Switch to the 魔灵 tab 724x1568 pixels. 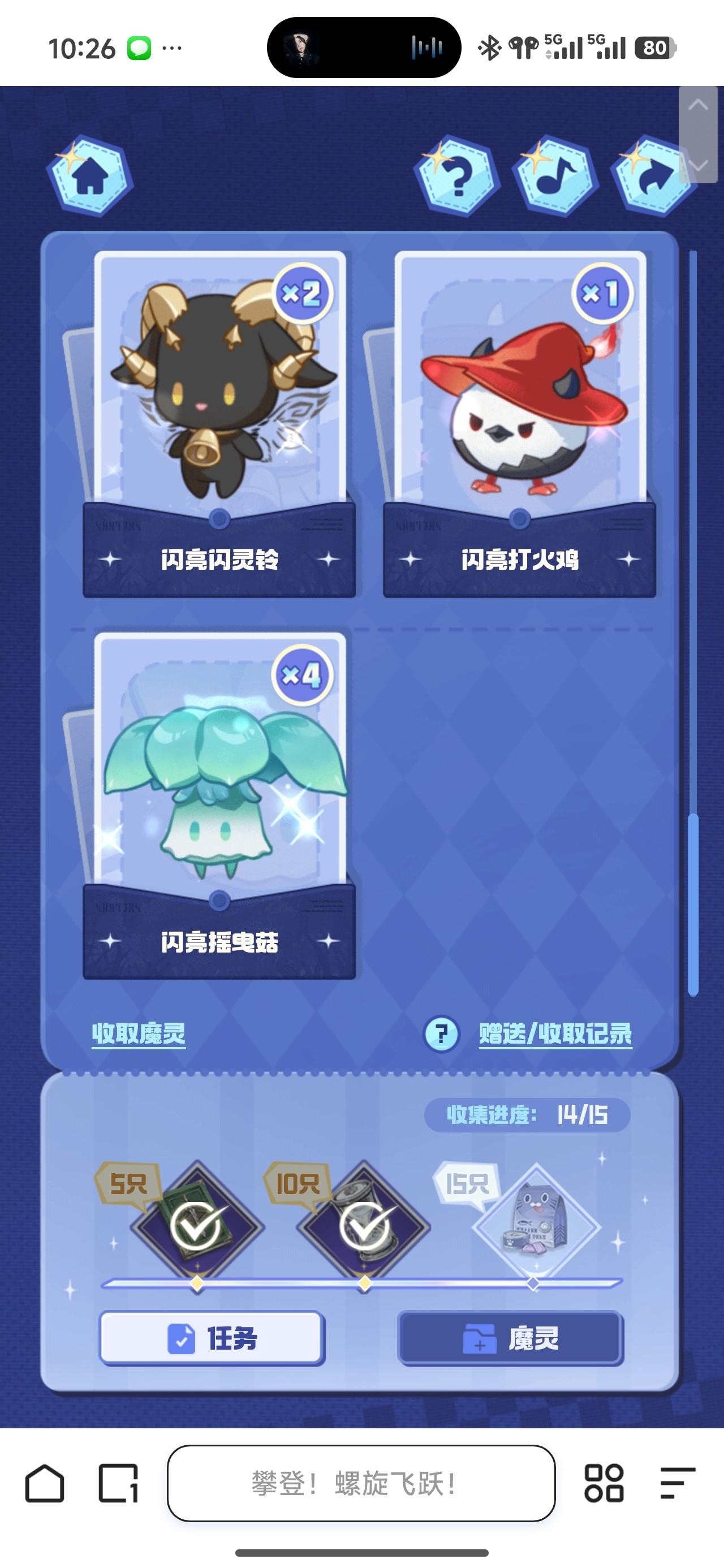[510, 1338]
